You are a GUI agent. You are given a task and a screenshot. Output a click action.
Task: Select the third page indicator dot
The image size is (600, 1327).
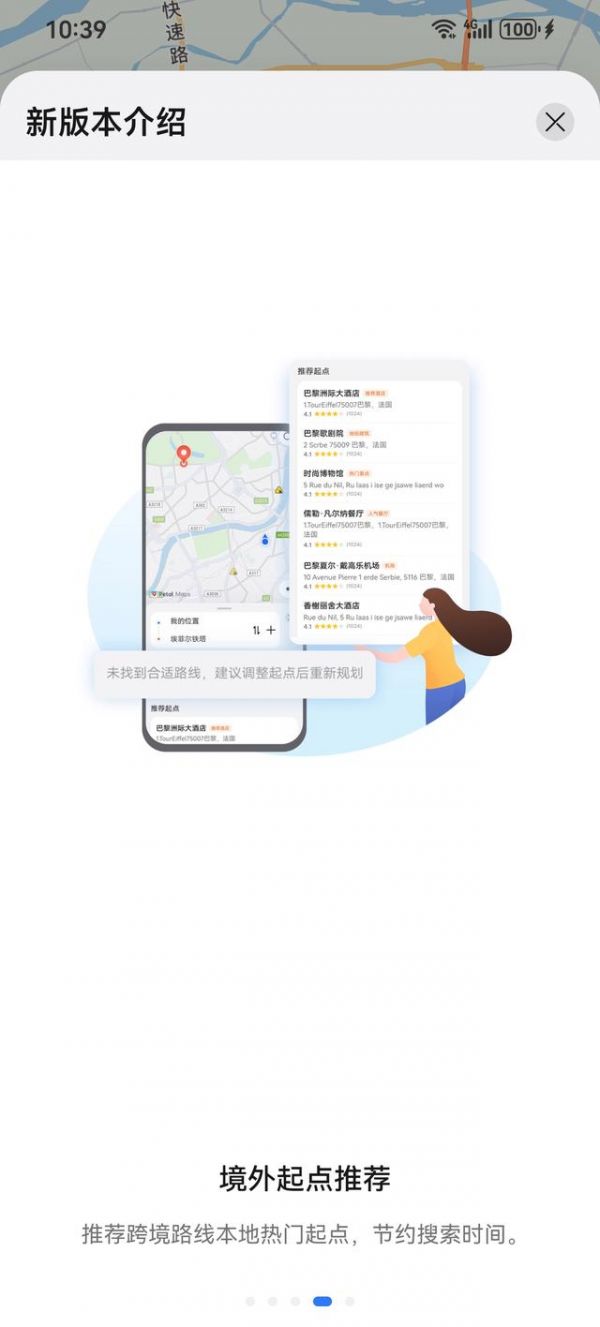point(295,1301)
